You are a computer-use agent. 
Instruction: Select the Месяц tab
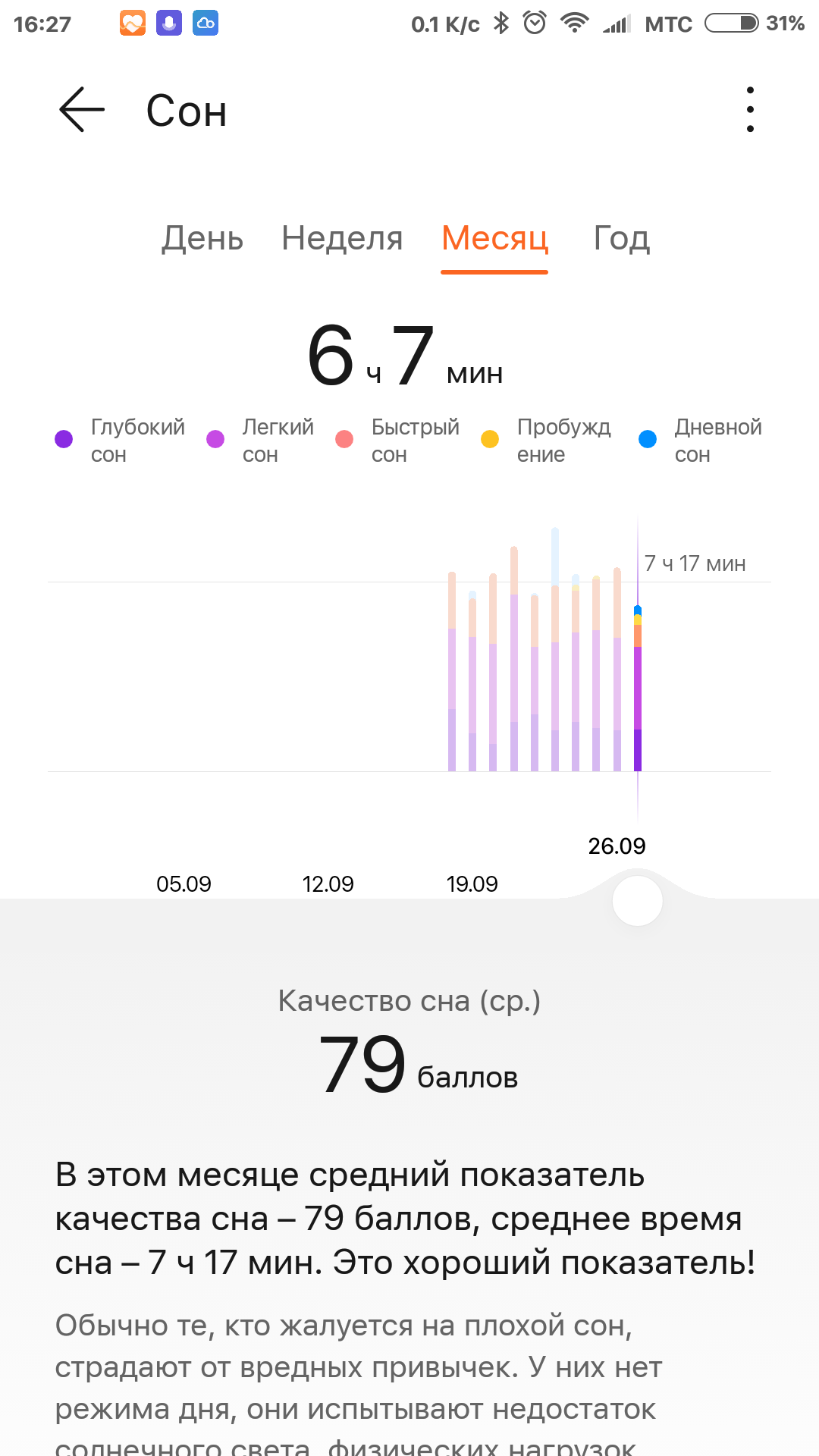pos(494,239)
